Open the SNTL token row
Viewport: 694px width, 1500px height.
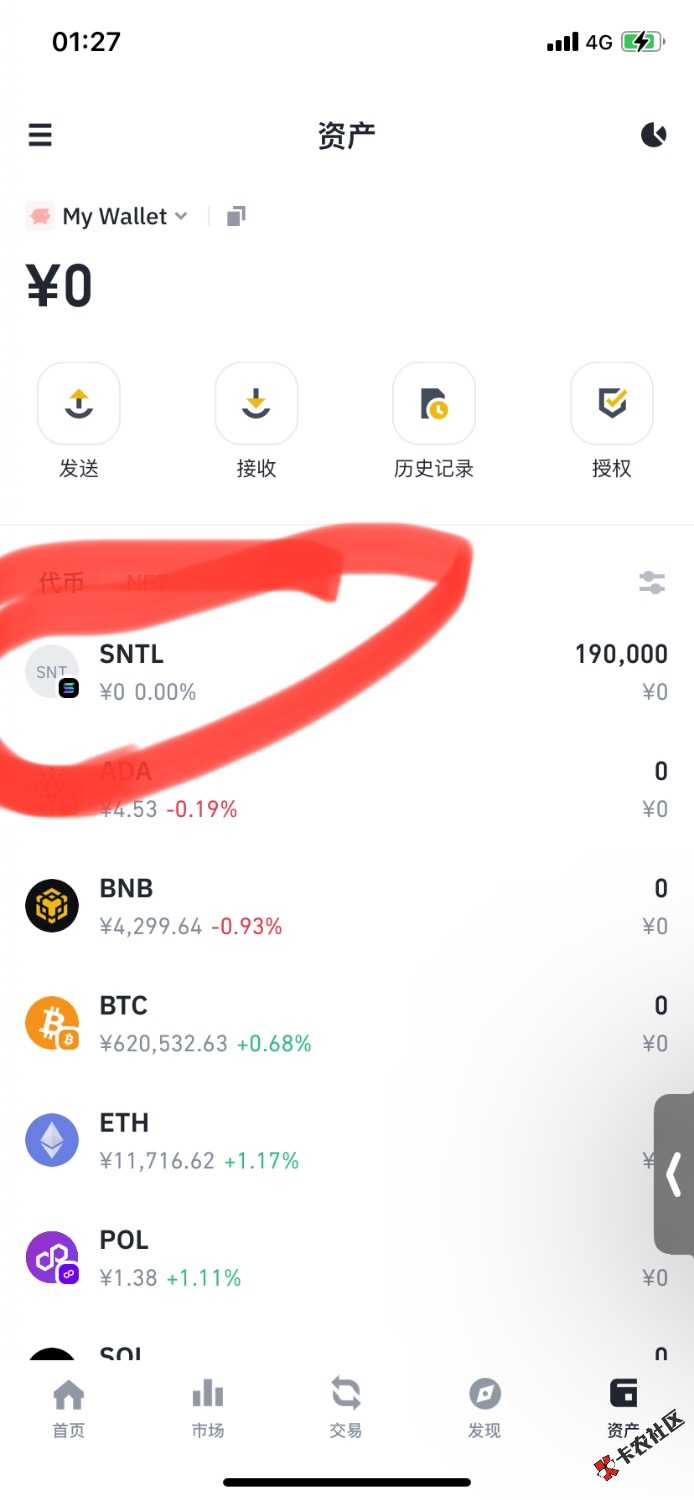(x=346, y=672)
